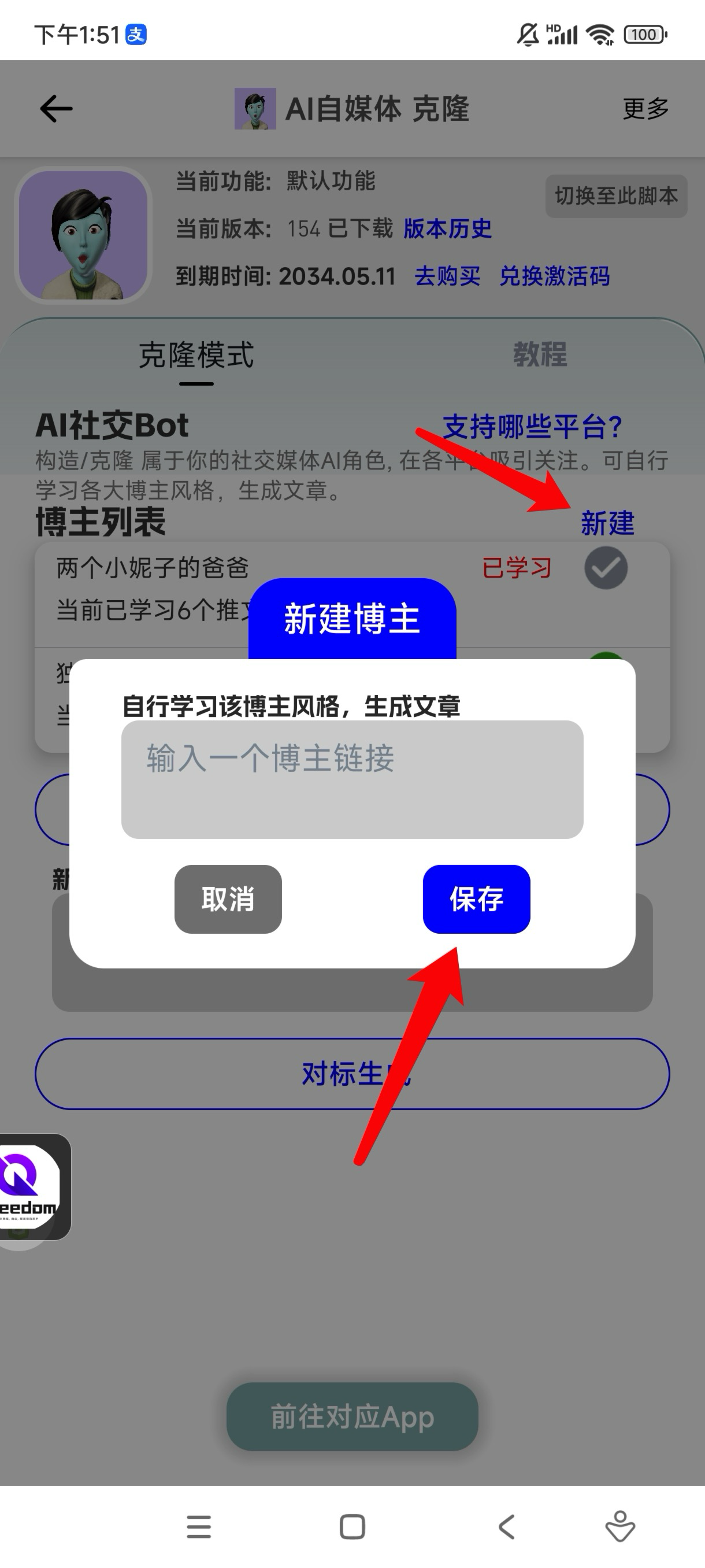Tap 切换至此脚本 button
The height and width of the screenshot is (1568, 705).
[x=615, y=196]
